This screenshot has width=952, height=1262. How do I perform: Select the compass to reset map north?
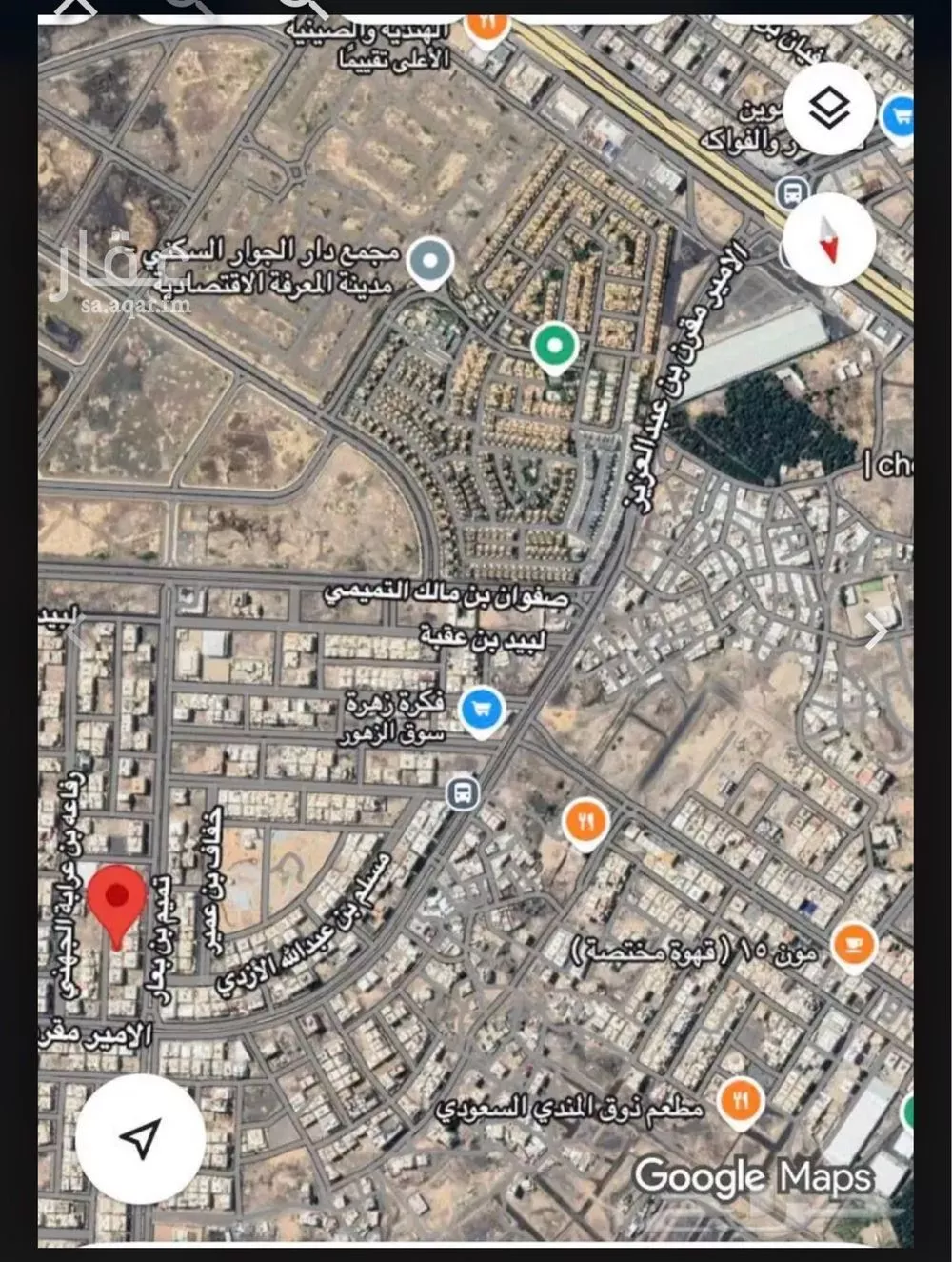(827, 241)
